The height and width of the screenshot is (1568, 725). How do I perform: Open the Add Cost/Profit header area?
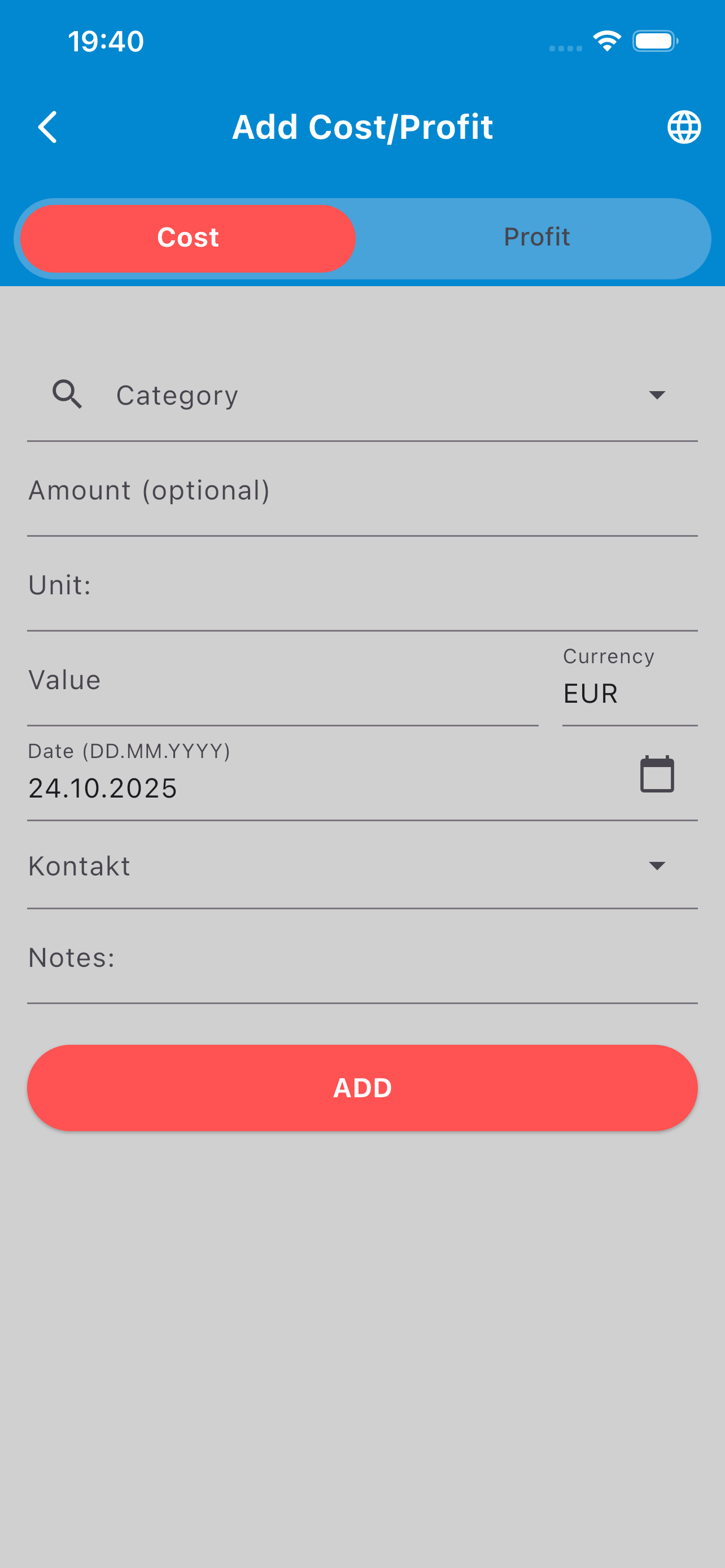[362, 126]
